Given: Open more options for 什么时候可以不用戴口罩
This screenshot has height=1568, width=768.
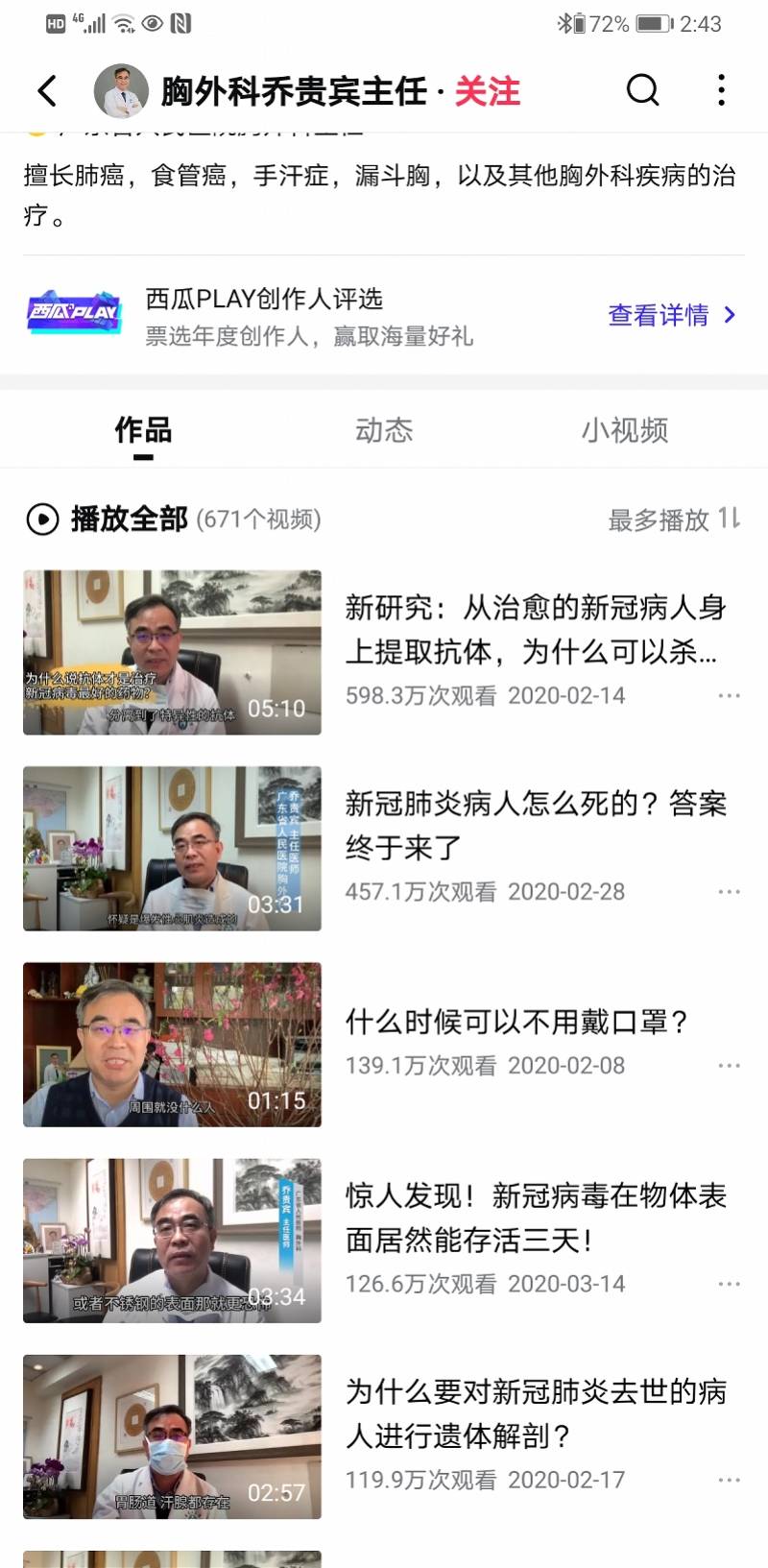Looking at the screenshot, I should (729, 1065).
